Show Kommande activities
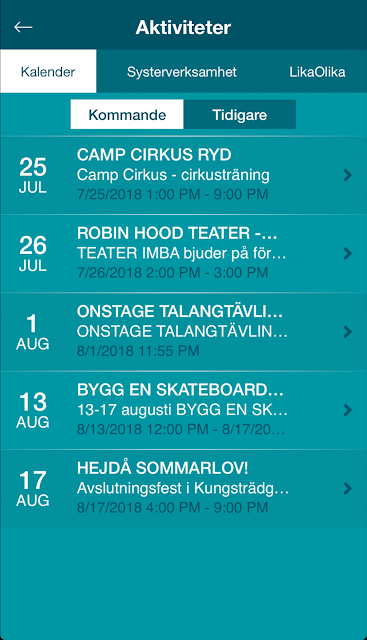 point(127,114)
